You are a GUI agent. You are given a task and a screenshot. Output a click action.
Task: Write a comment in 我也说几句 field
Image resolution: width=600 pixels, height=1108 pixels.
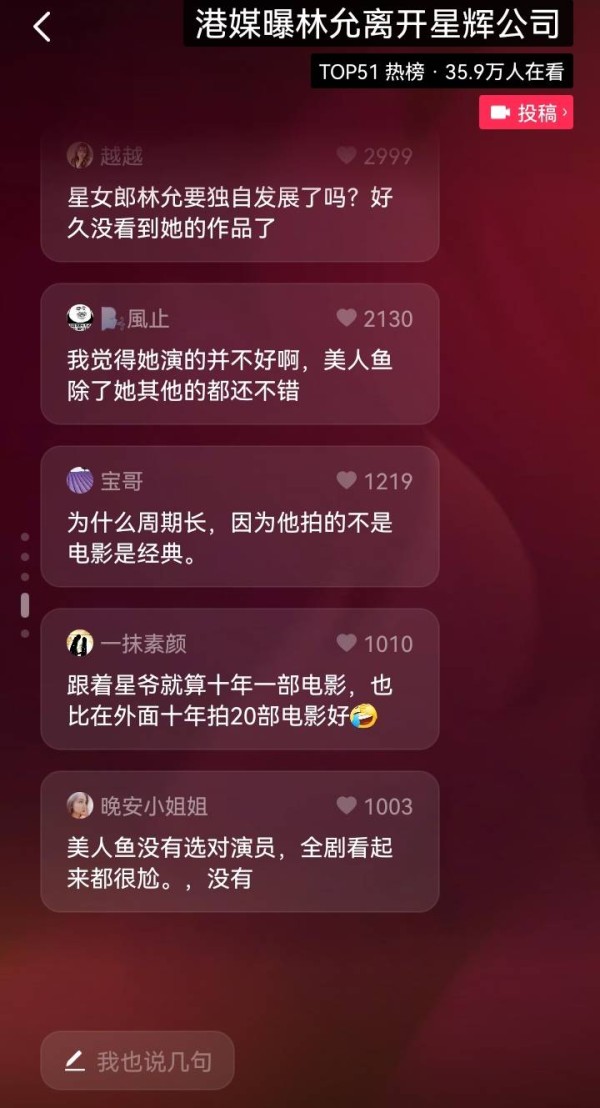tap(137, 1061)
